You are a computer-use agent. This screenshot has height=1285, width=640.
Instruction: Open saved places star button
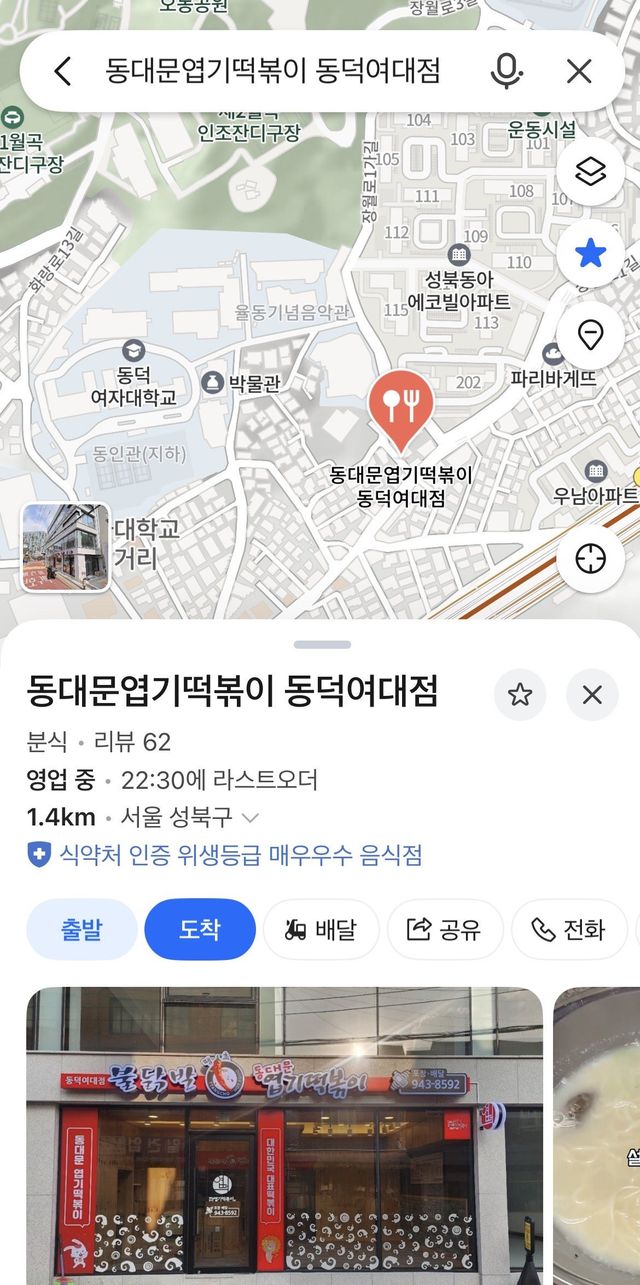pos(590,254)
